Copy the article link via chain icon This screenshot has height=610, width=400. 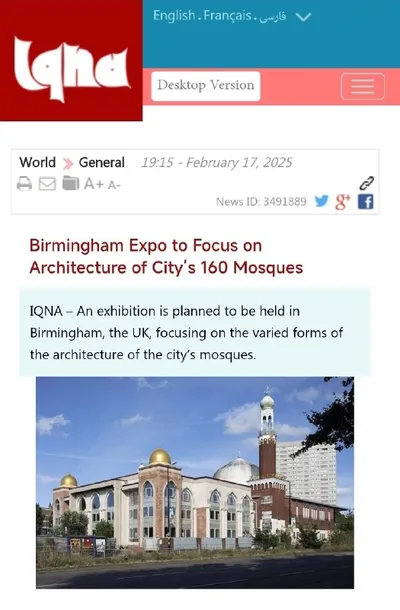367,183
